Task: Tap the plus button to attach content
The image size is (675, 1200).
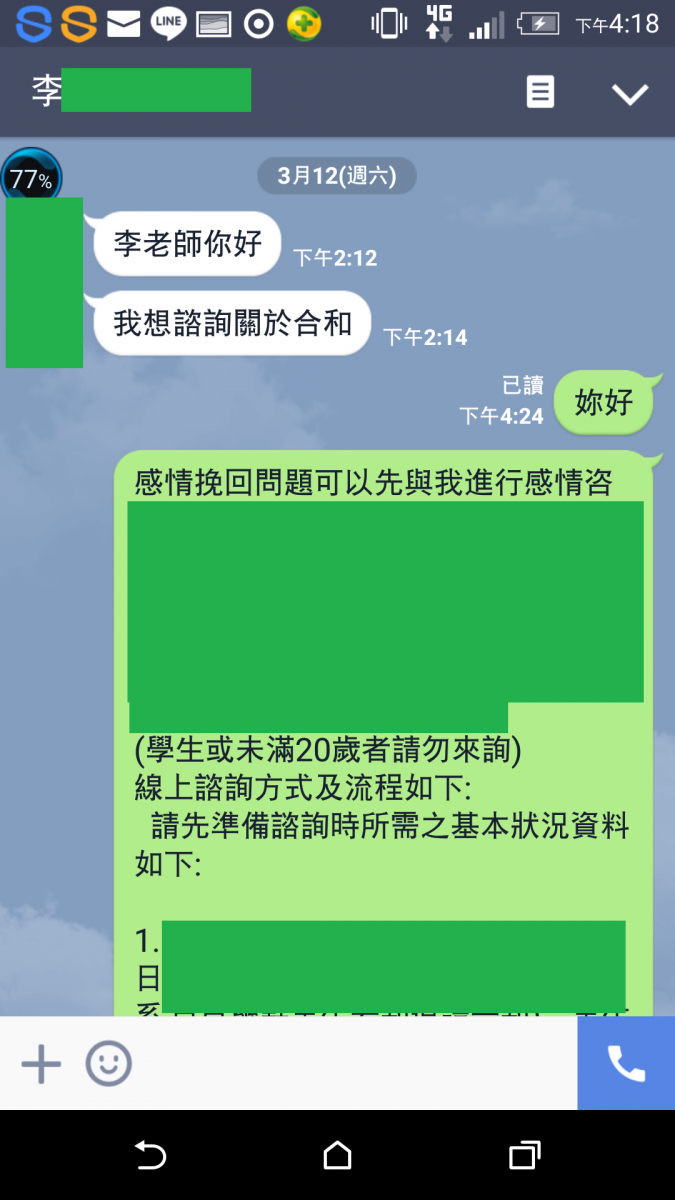Action: click(x=41, y=1064)
